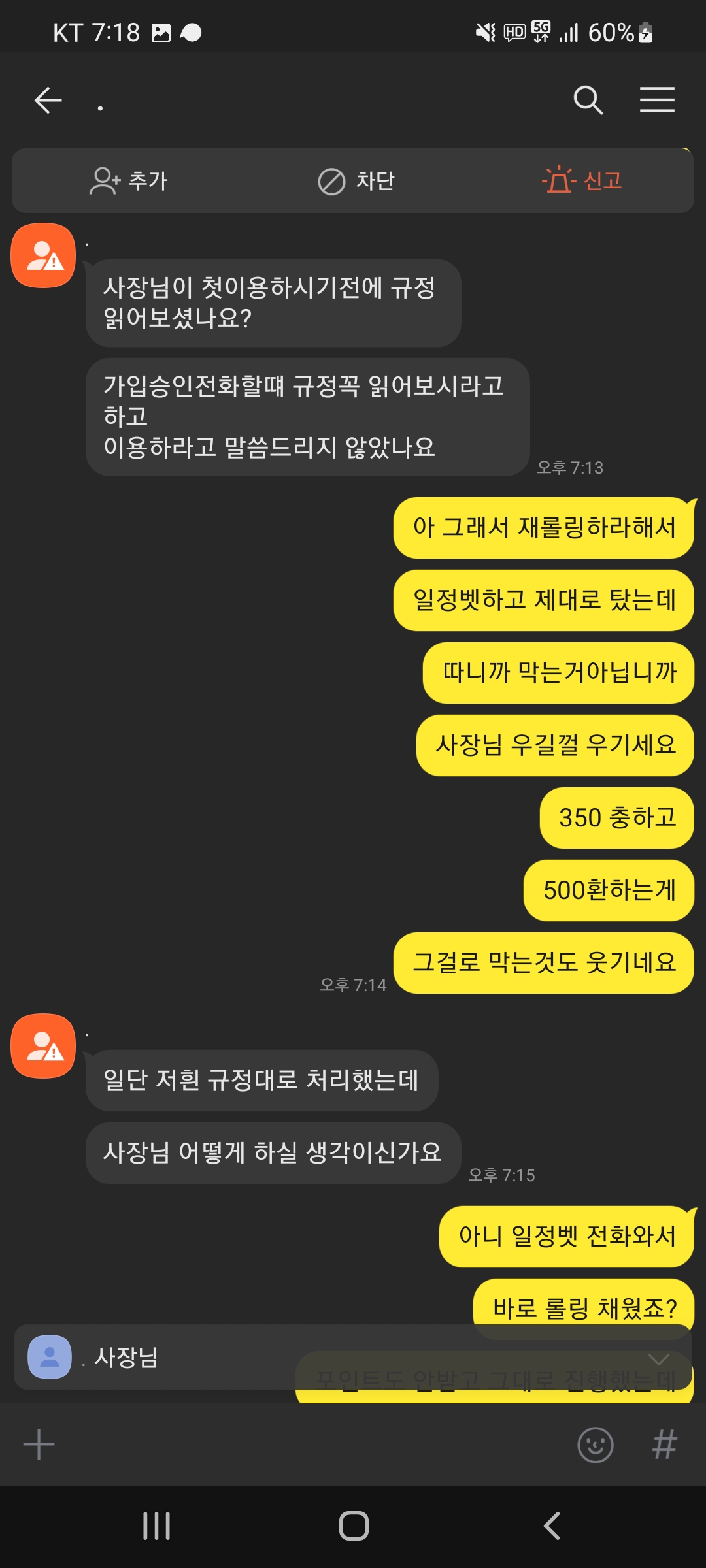This screenshot has width=706, height=1568.
Task: Open the sender's orange warning profile picture
Action: click(x=43, y=255)
